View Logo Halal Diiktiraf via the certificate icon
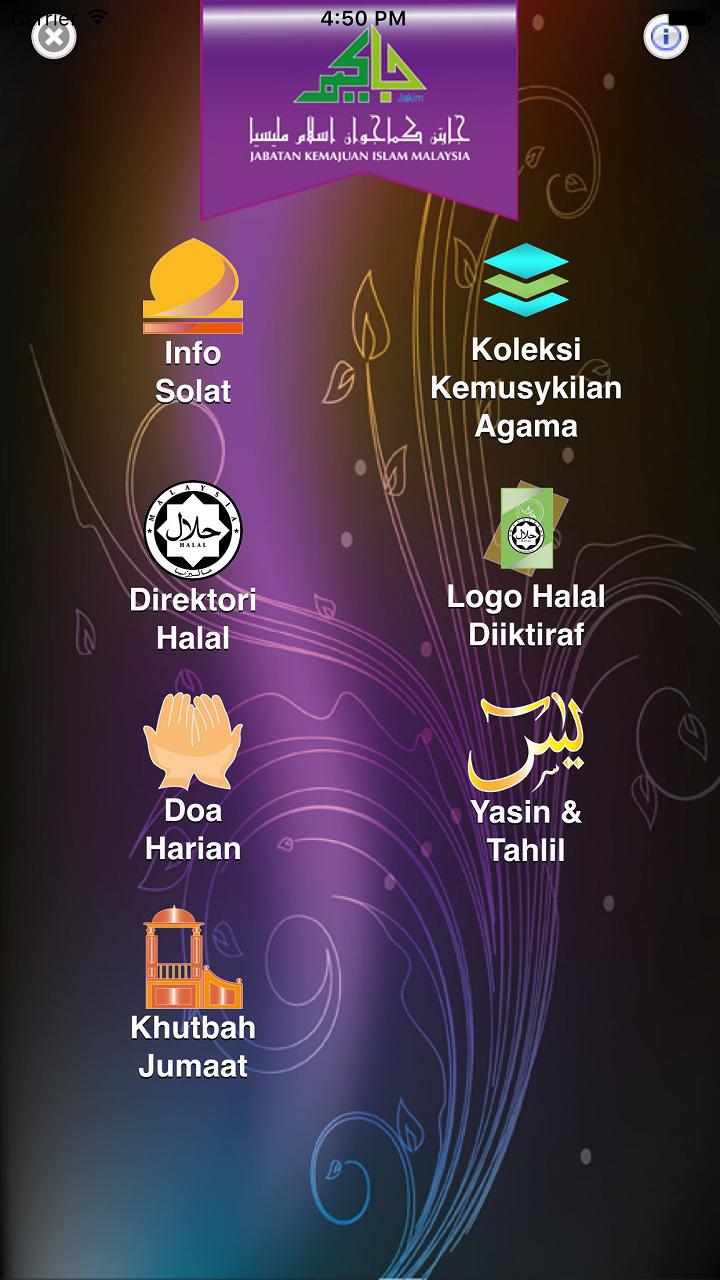 click(527, 526)
